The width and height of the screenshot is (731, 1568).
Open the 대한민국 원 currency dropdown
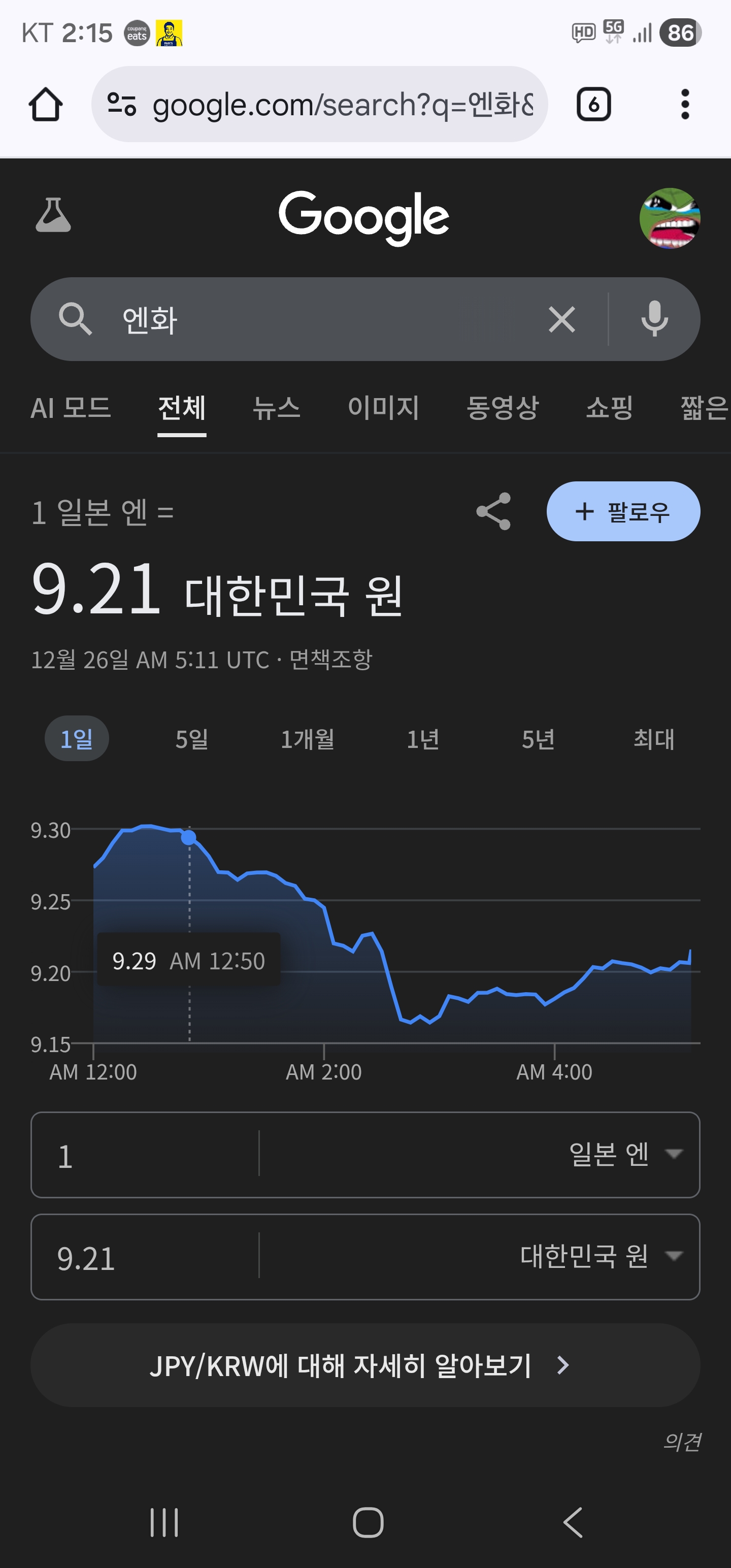coord(601,1256)
